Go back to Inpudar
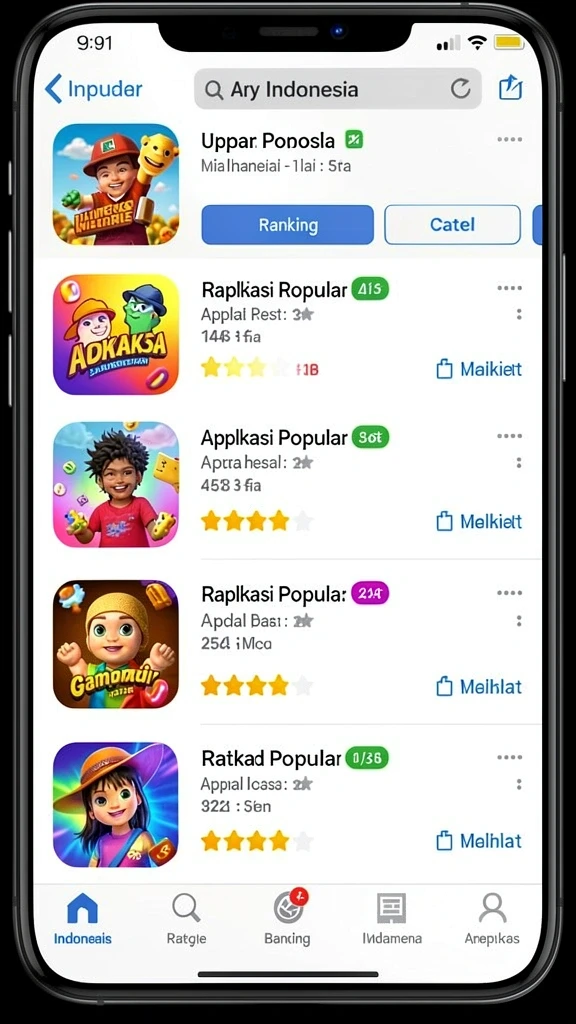This screenshot has width=576, height=1024. click(x=93, y=89)
